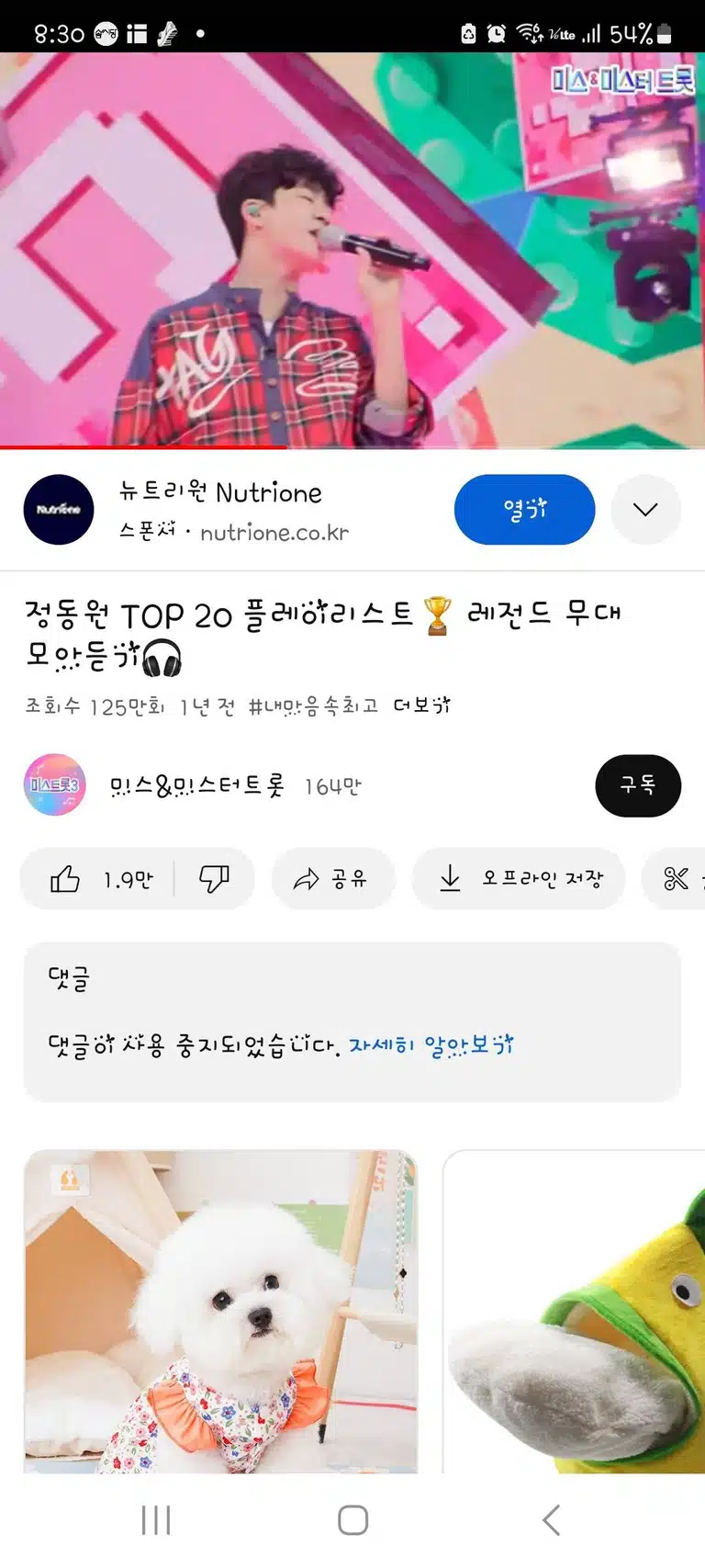The width and height of the screenshot is (705, 1568).
Task: Tap the 열기 button on Nutrione ad
Action: coord(524,510)
